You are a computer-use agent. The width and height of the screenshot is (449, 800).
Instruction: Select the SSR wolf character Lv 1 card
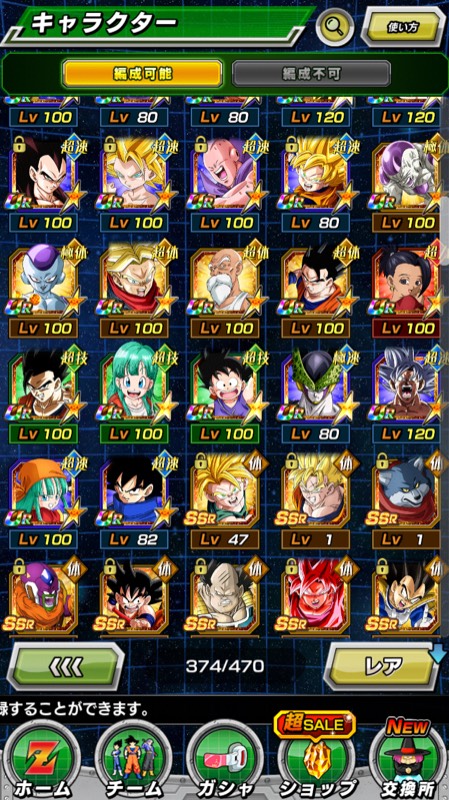pyautogui.click(x=406, y=501)
